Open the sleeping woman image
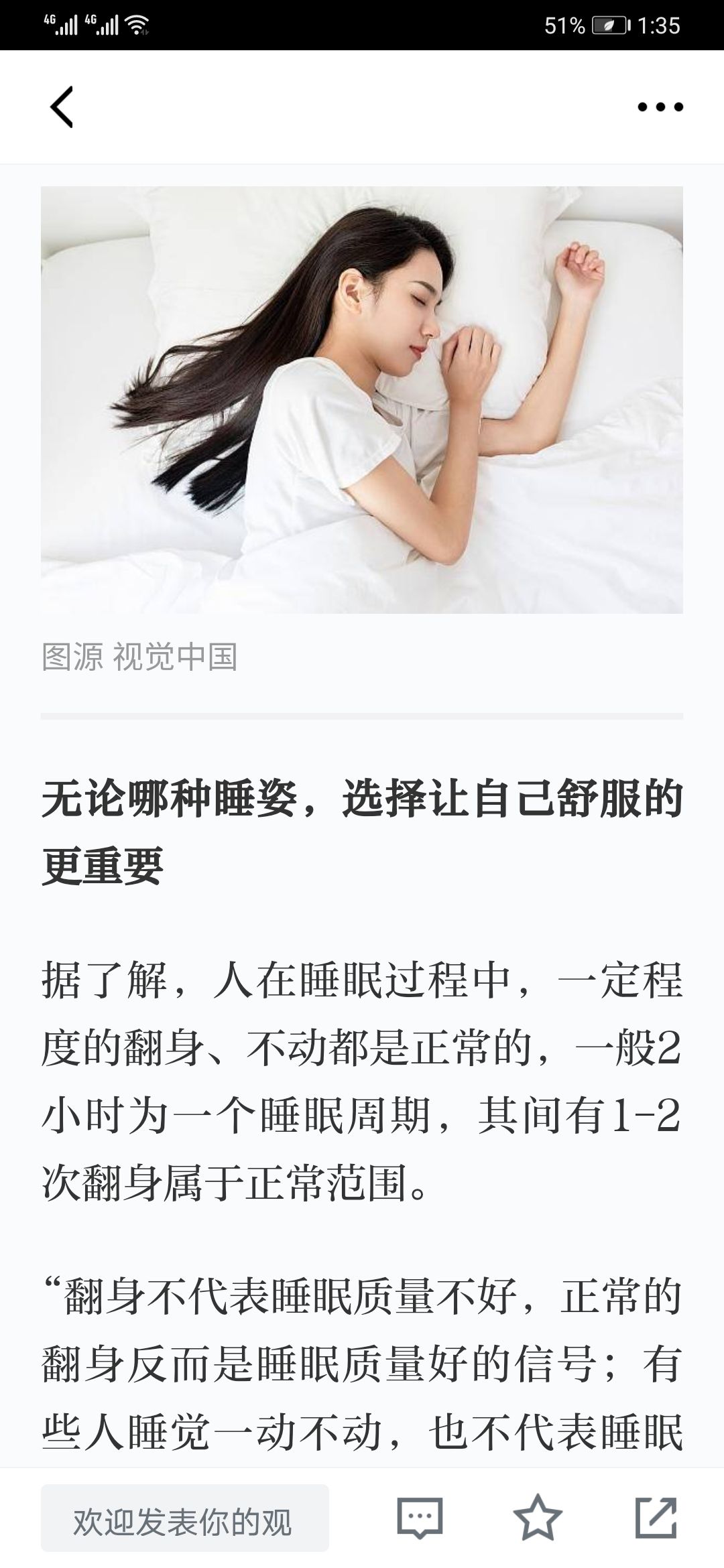 pyautogui.click(x=362, y=399)
